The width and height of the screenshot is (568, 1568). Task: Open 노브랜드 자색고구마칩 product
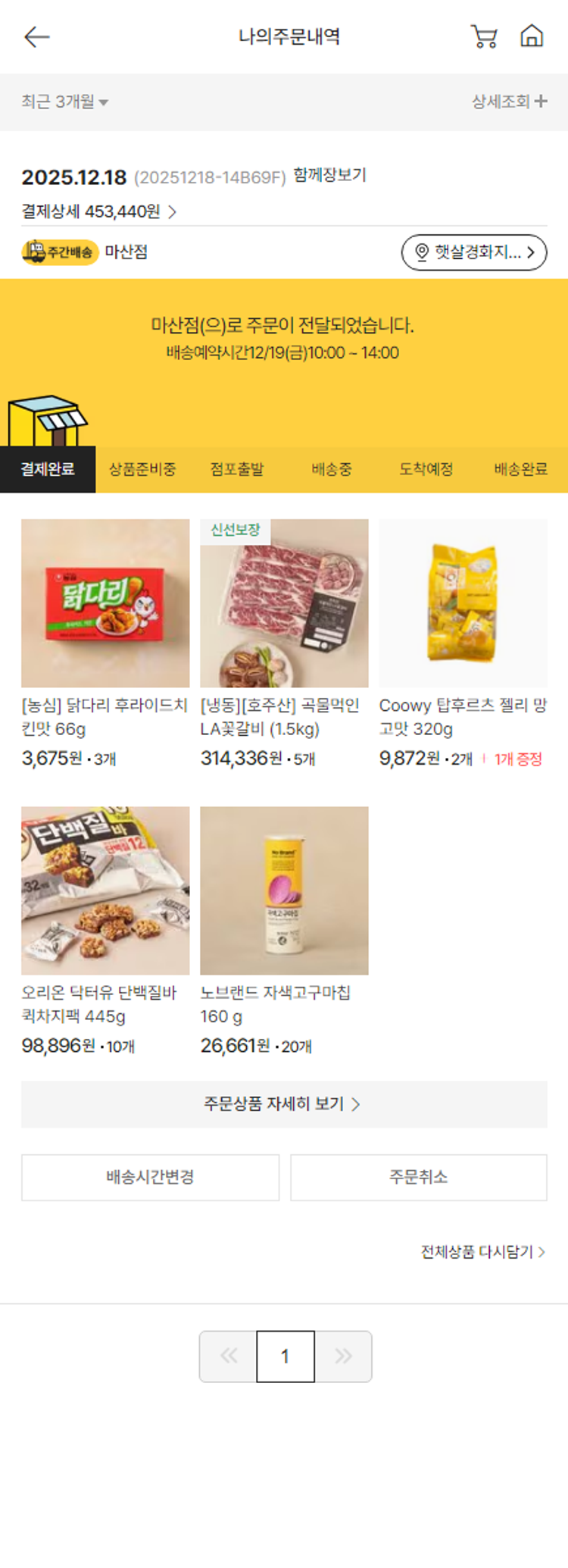284,890
